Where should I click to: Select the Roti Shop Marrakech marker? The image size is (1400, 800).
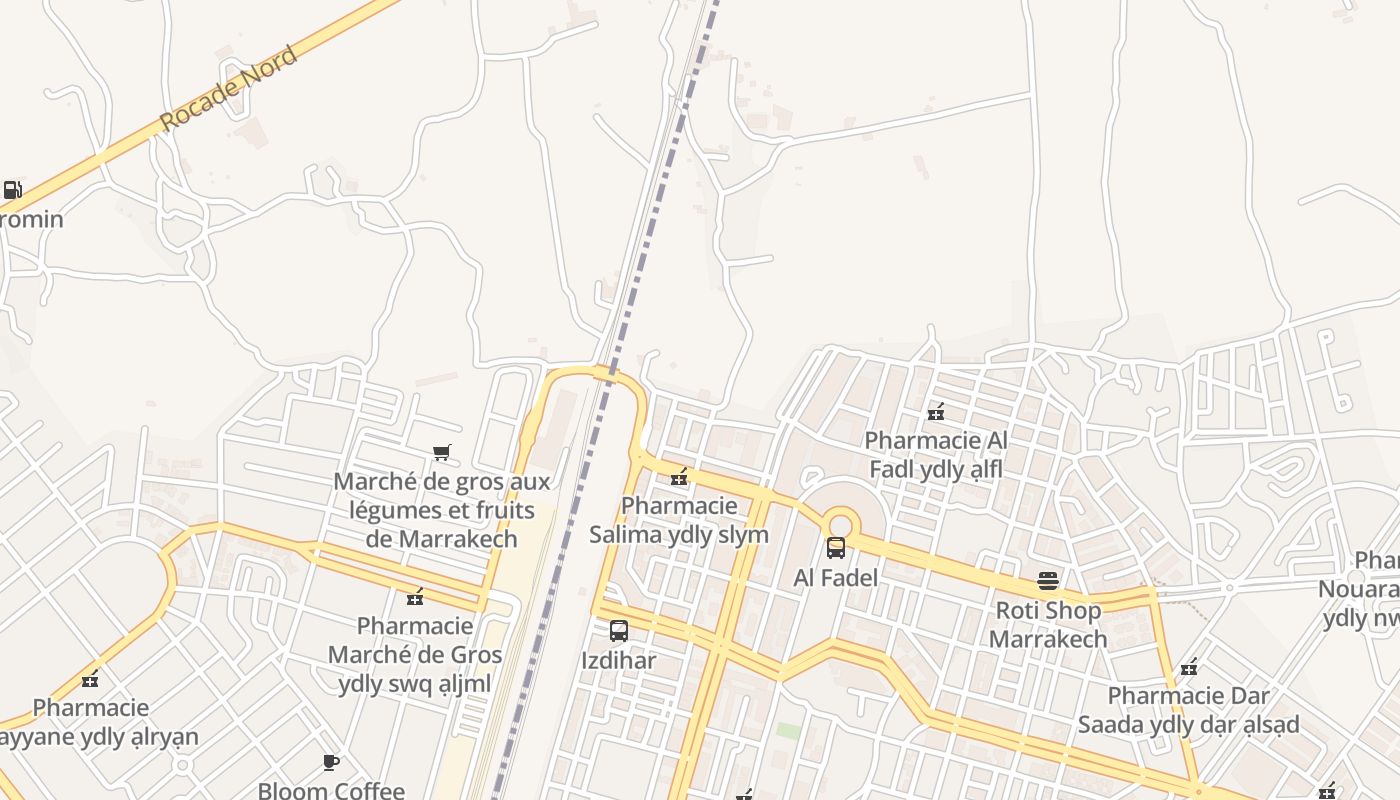tap(1048, 581)
